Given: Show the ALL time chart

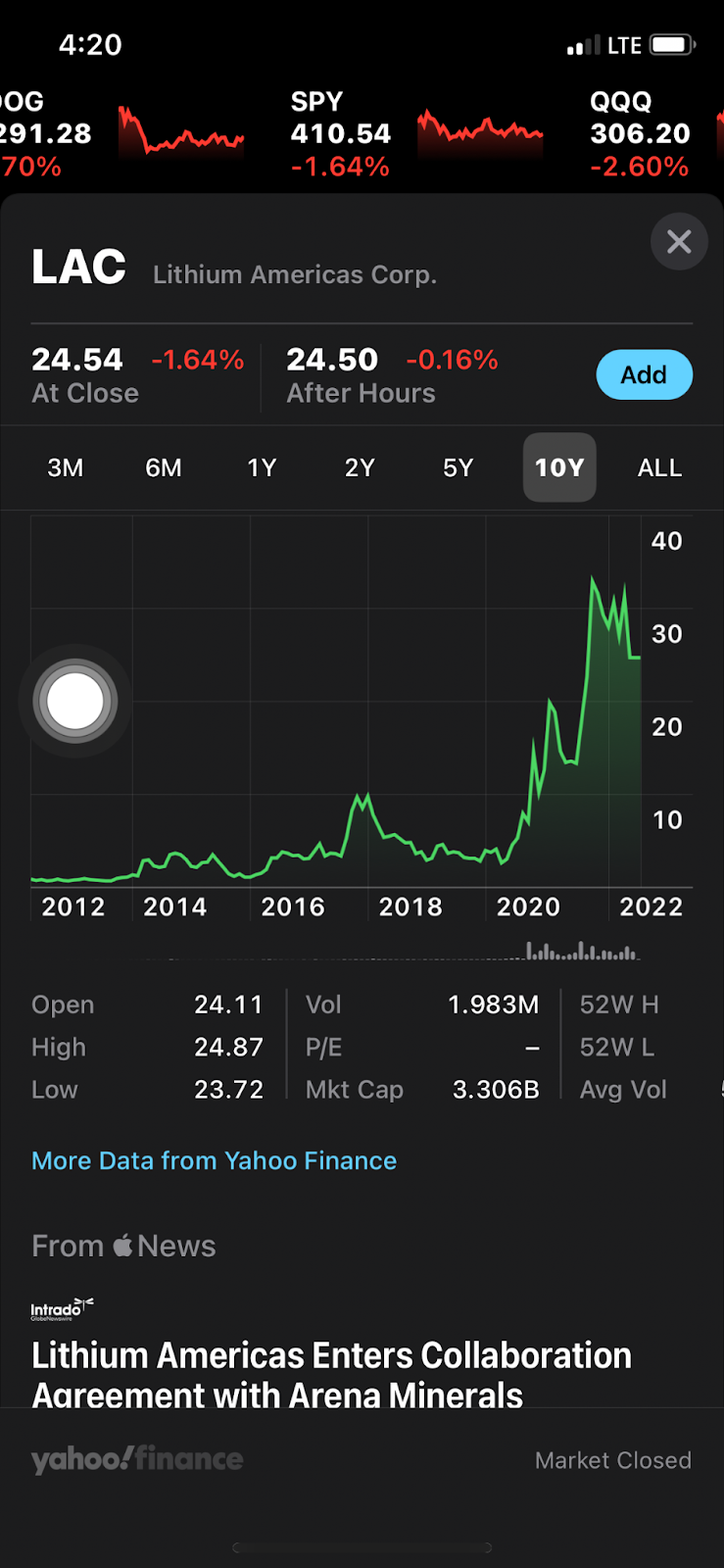Looking at the screenshot, I should (659, 468).
